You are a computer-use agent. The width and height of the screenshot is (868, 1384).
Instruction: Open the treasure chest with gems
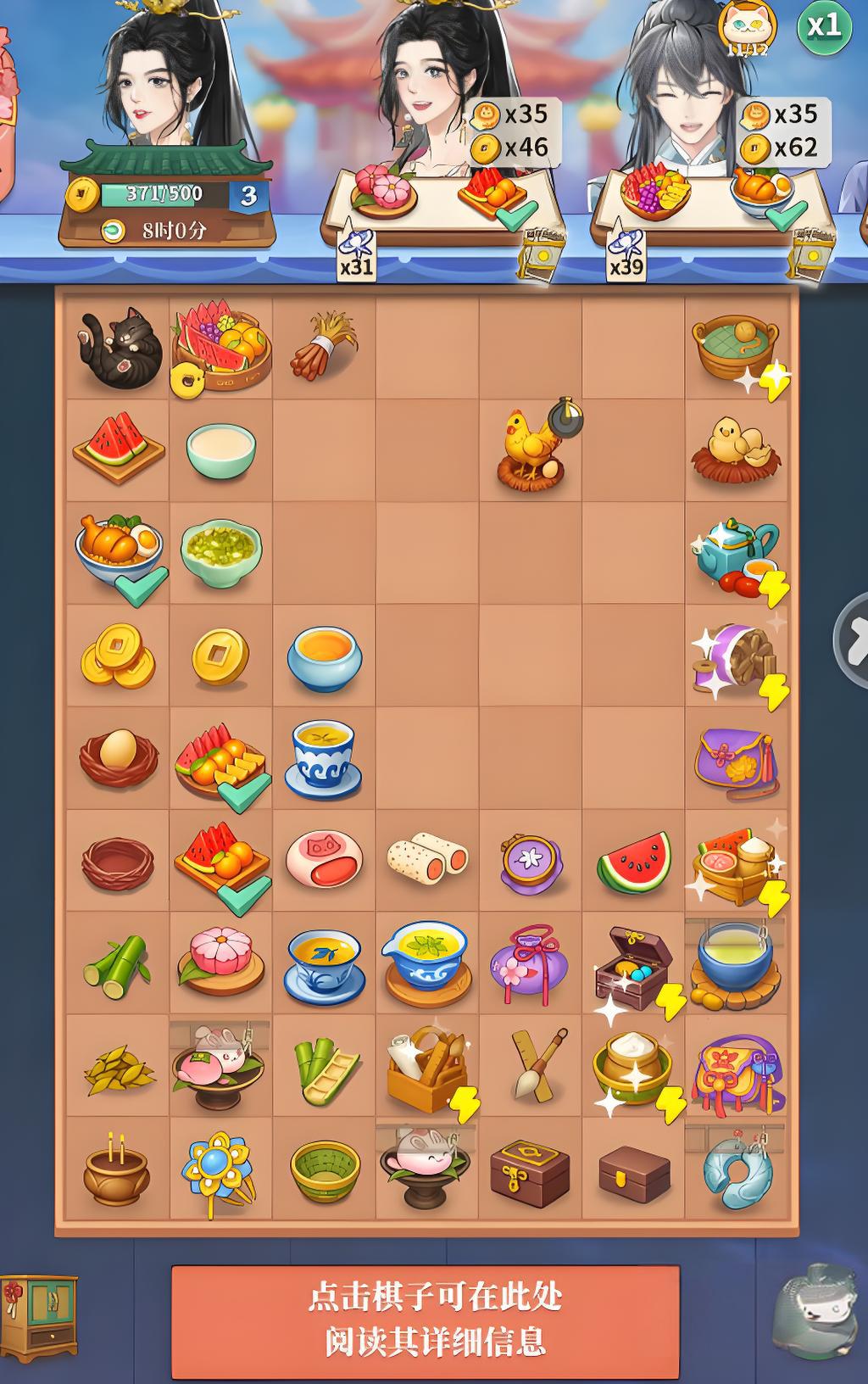coord(634,965)
